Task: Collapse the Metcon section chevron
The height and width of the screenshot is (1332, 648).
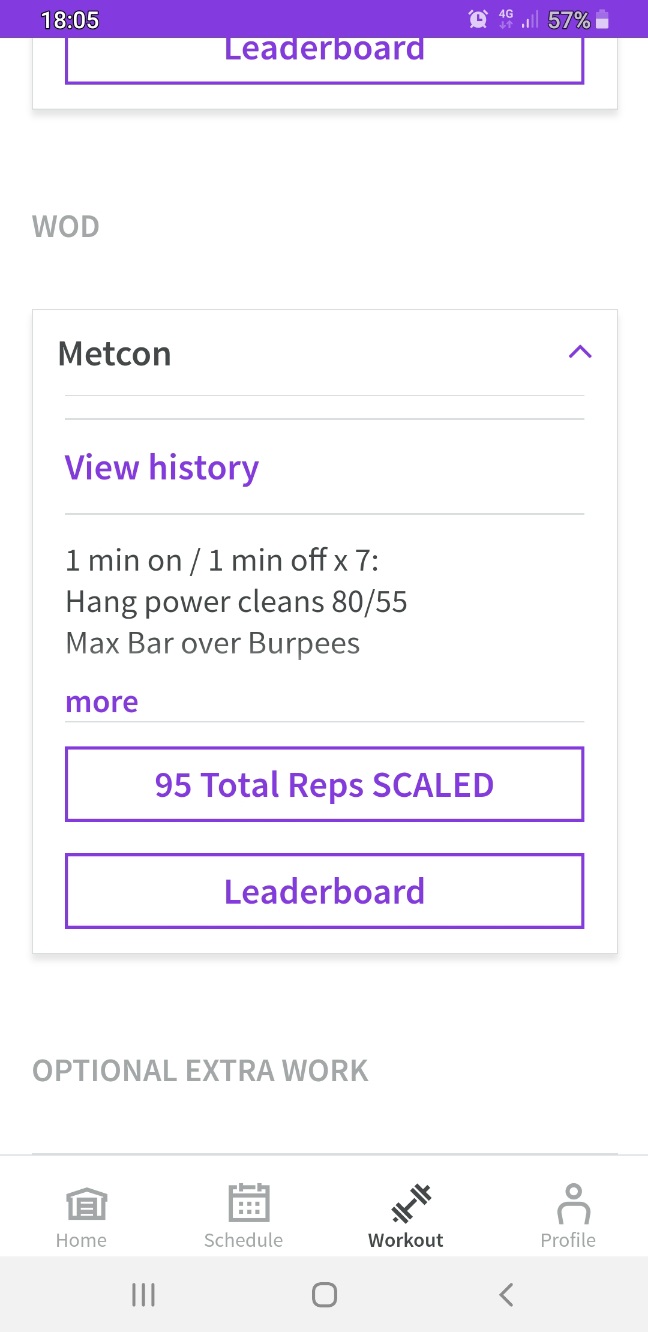Action: click(x=580, y=352)
